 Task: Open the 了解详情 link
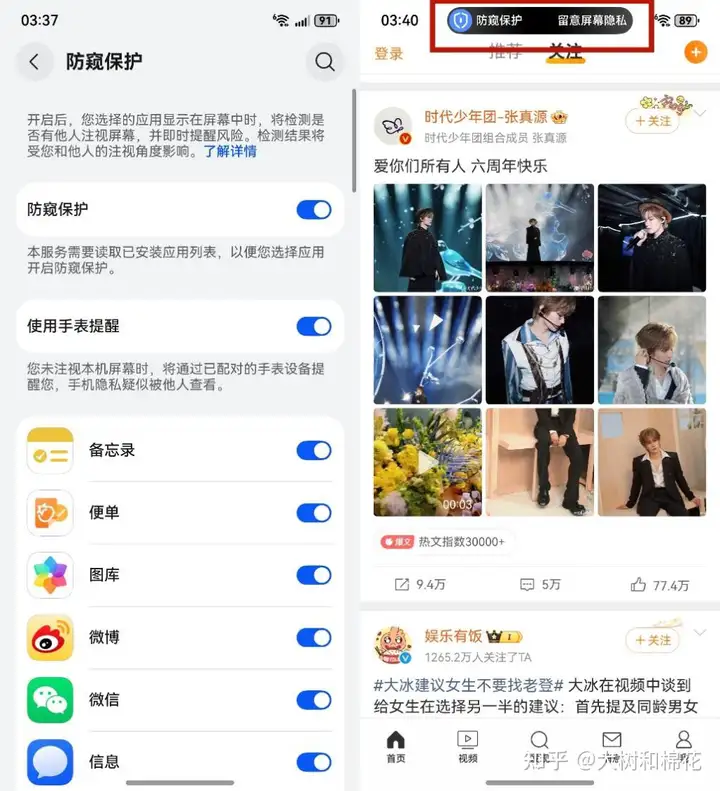point(230,152)
